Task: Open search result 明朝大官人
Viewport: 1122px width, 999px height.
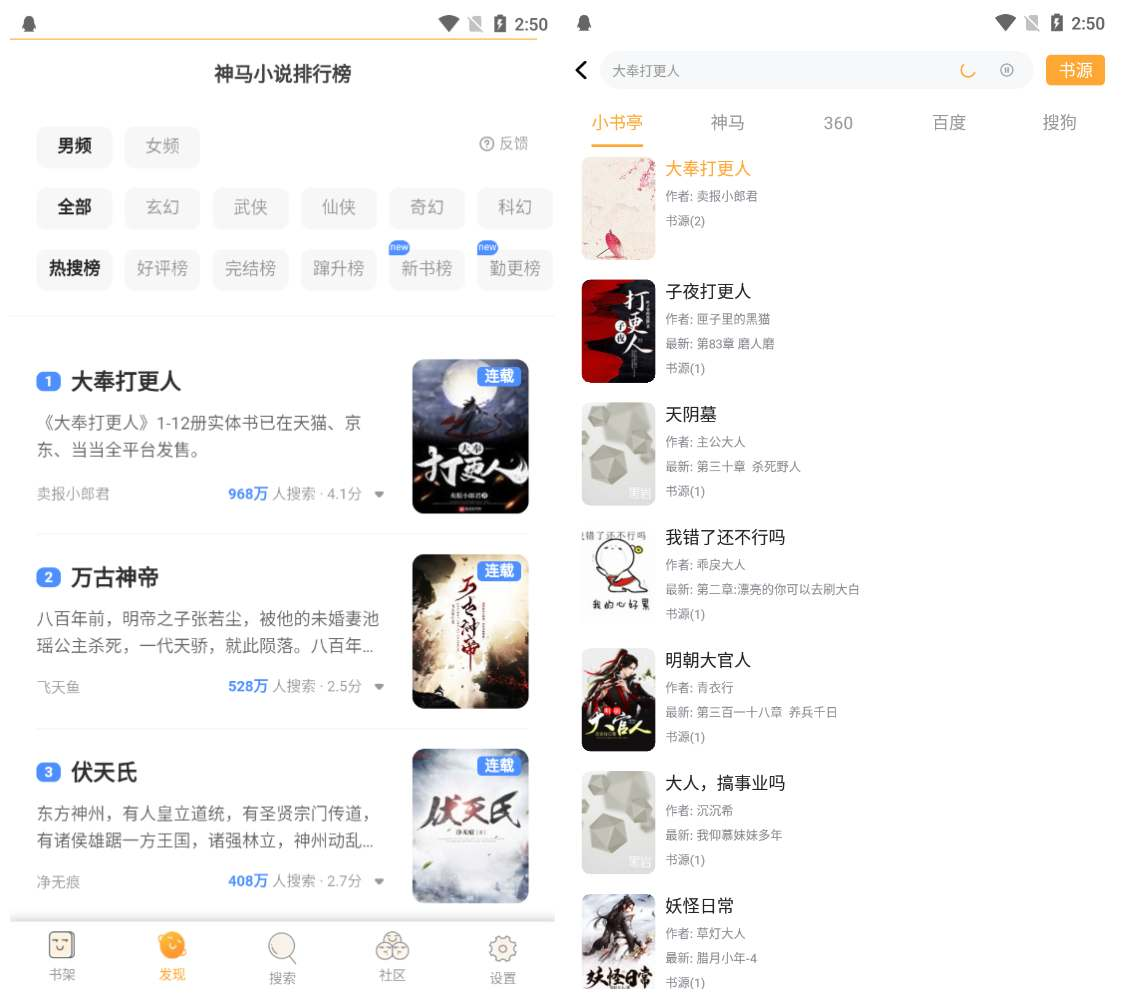Action: point(707,660)
